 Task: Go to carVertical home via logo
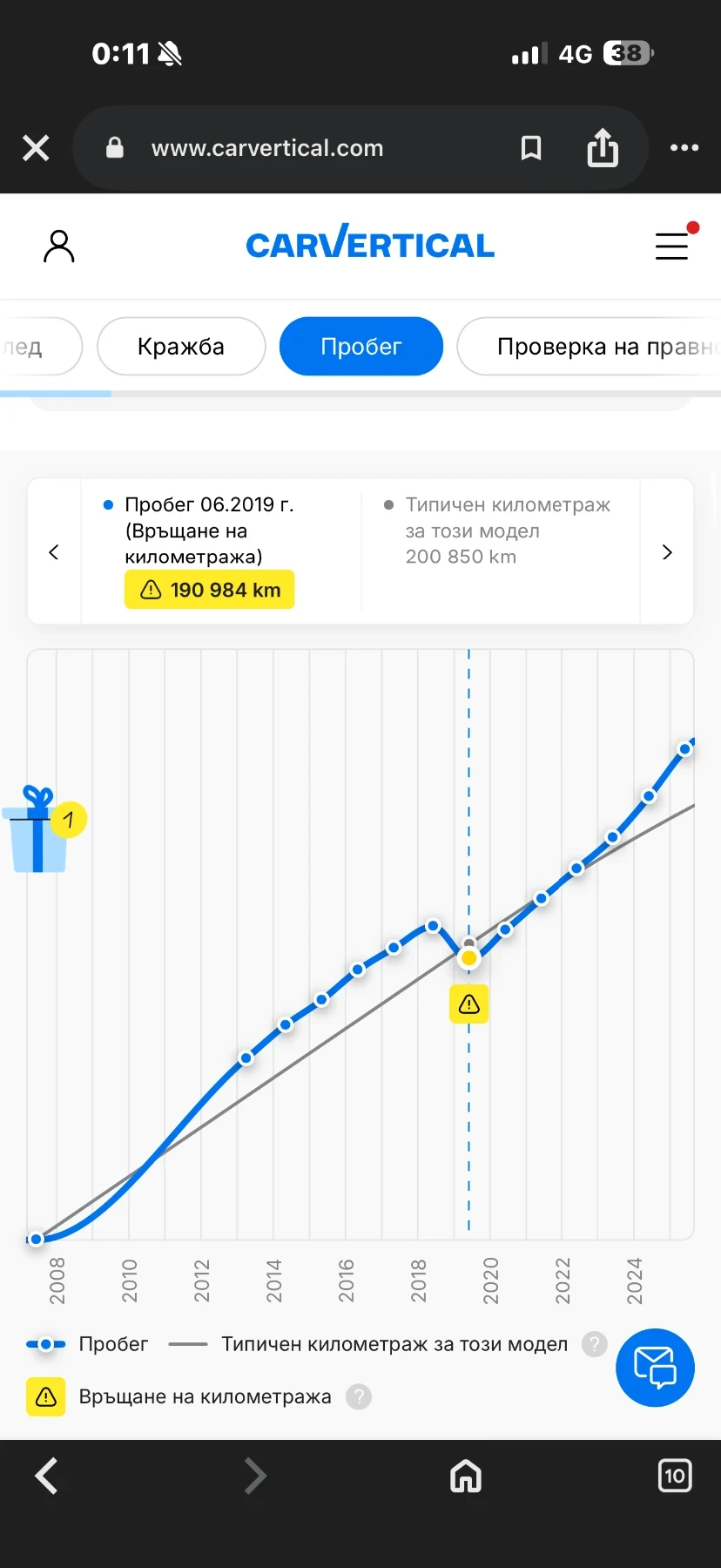(370, 244)
